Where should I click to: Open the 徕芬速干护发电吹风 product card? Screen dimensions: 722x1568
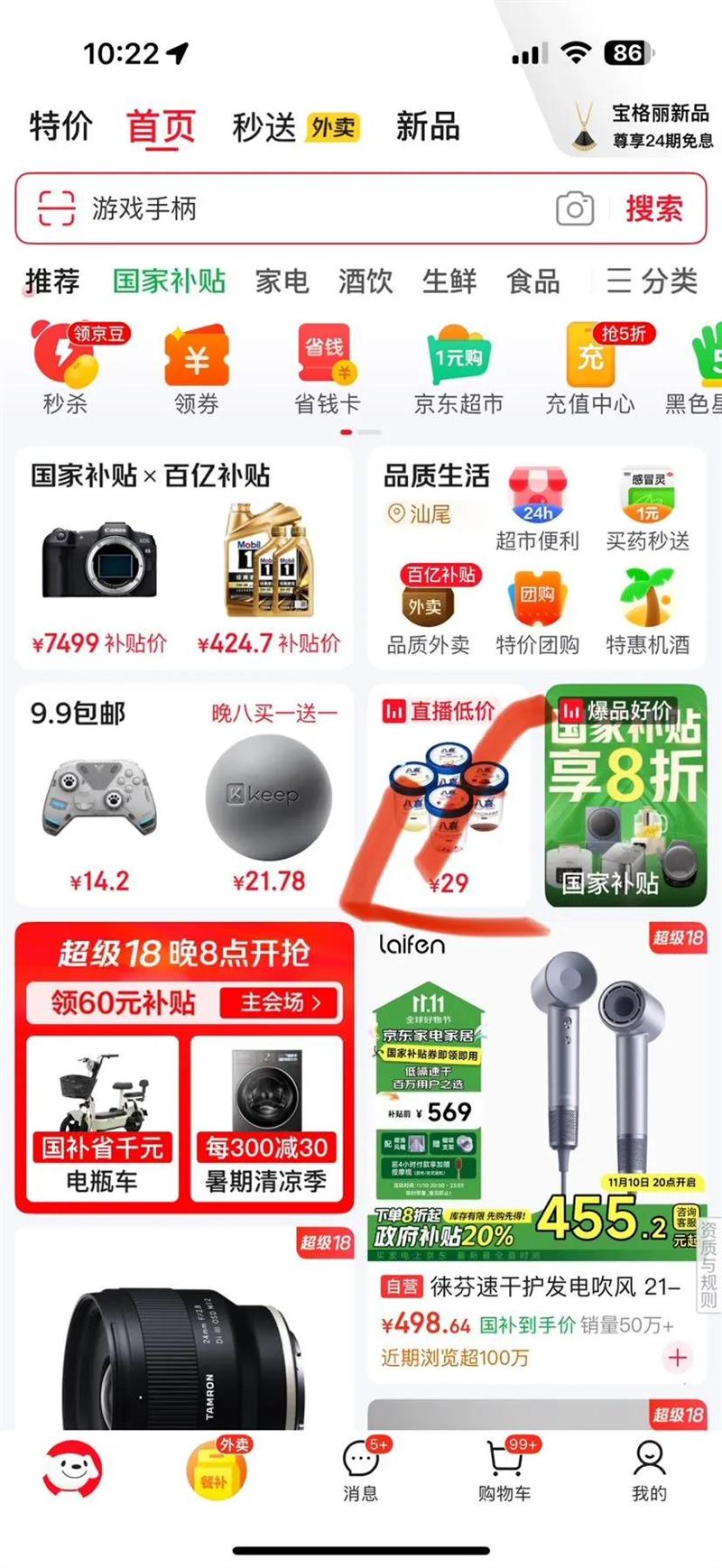pos(537,1287)
